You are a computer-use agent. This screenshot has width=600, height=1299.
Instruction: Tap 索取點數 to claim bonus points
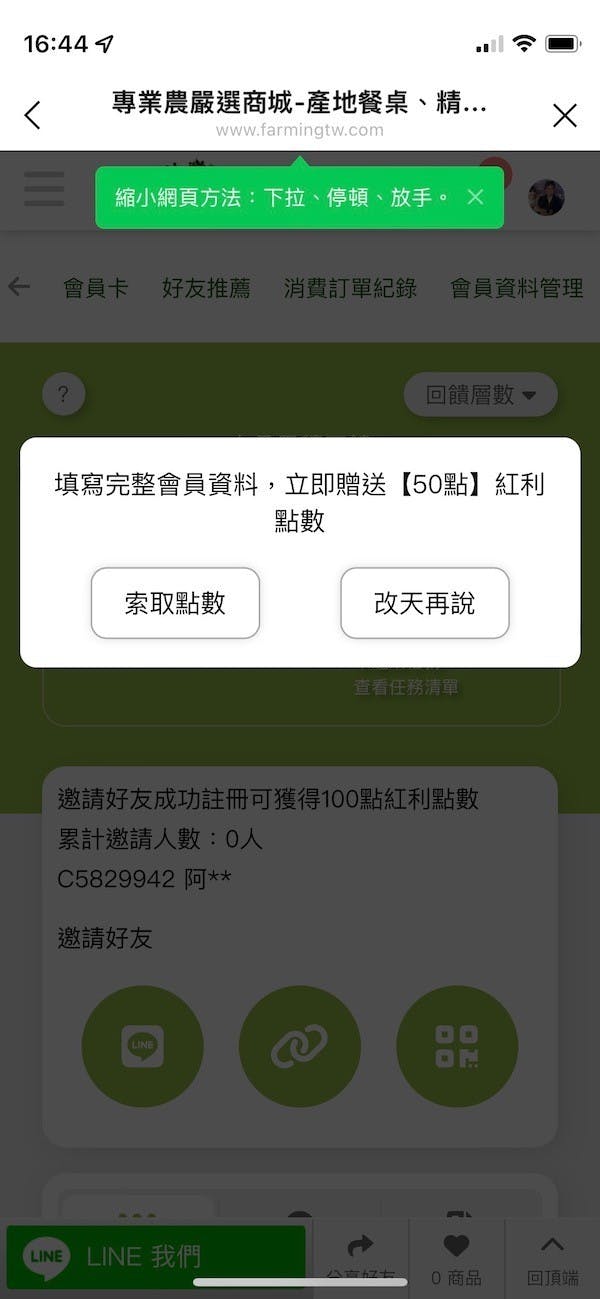pos(175,603)
